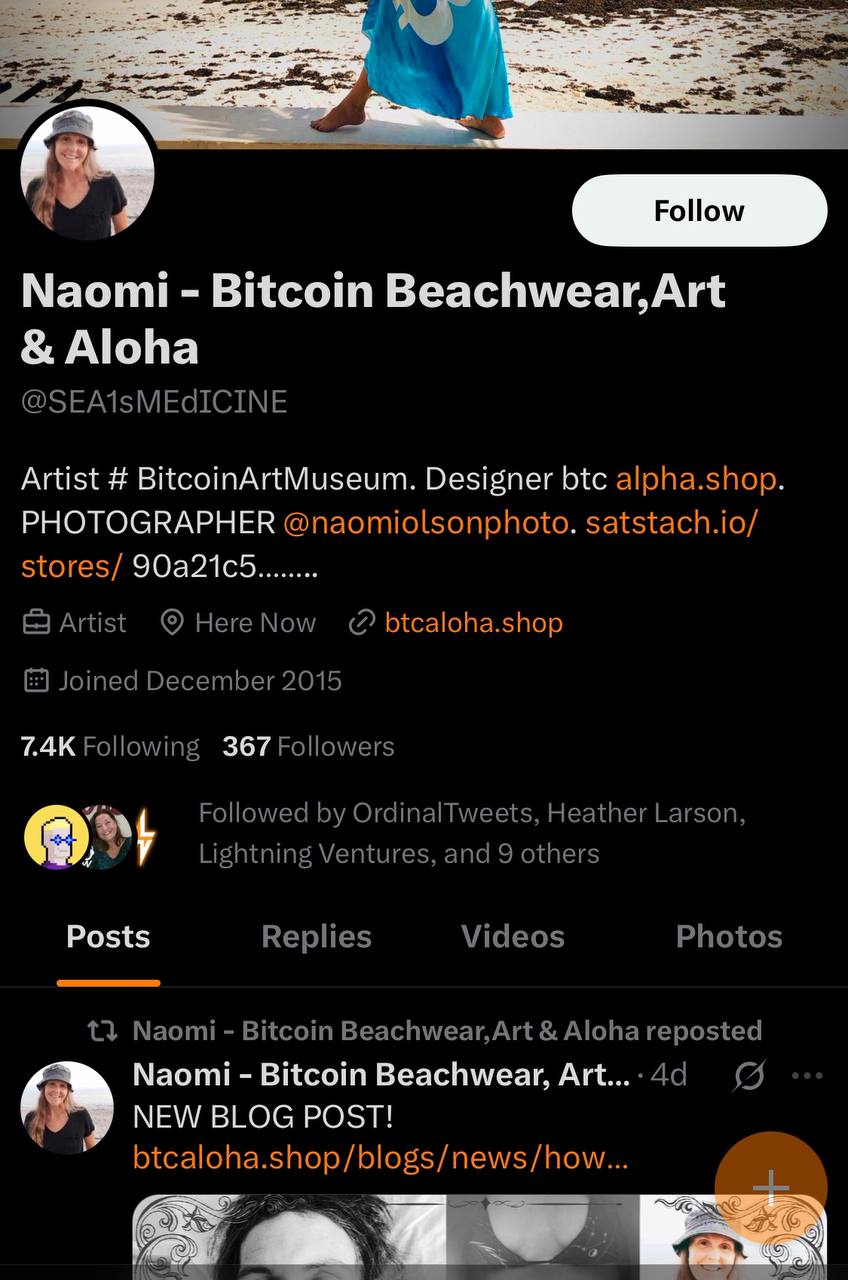This screenshot has height=1280, width=848.
Task: Open the blog link in the reposted post
Action: pyautogui.click(x=380, y=1158)
